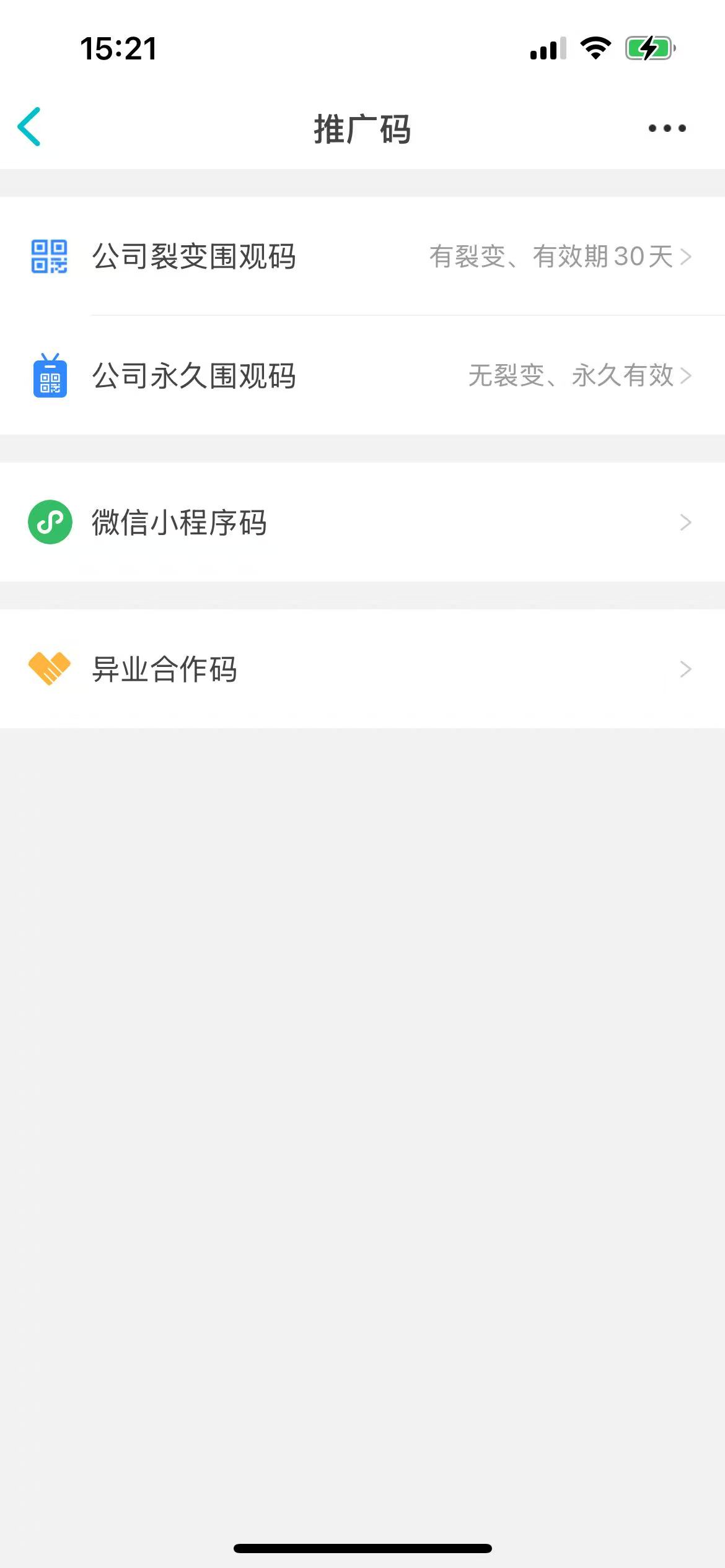The width and height of the screenshot is (725, 1568).
Task: Open 微信小程序码 row
Action: point(362,522)
